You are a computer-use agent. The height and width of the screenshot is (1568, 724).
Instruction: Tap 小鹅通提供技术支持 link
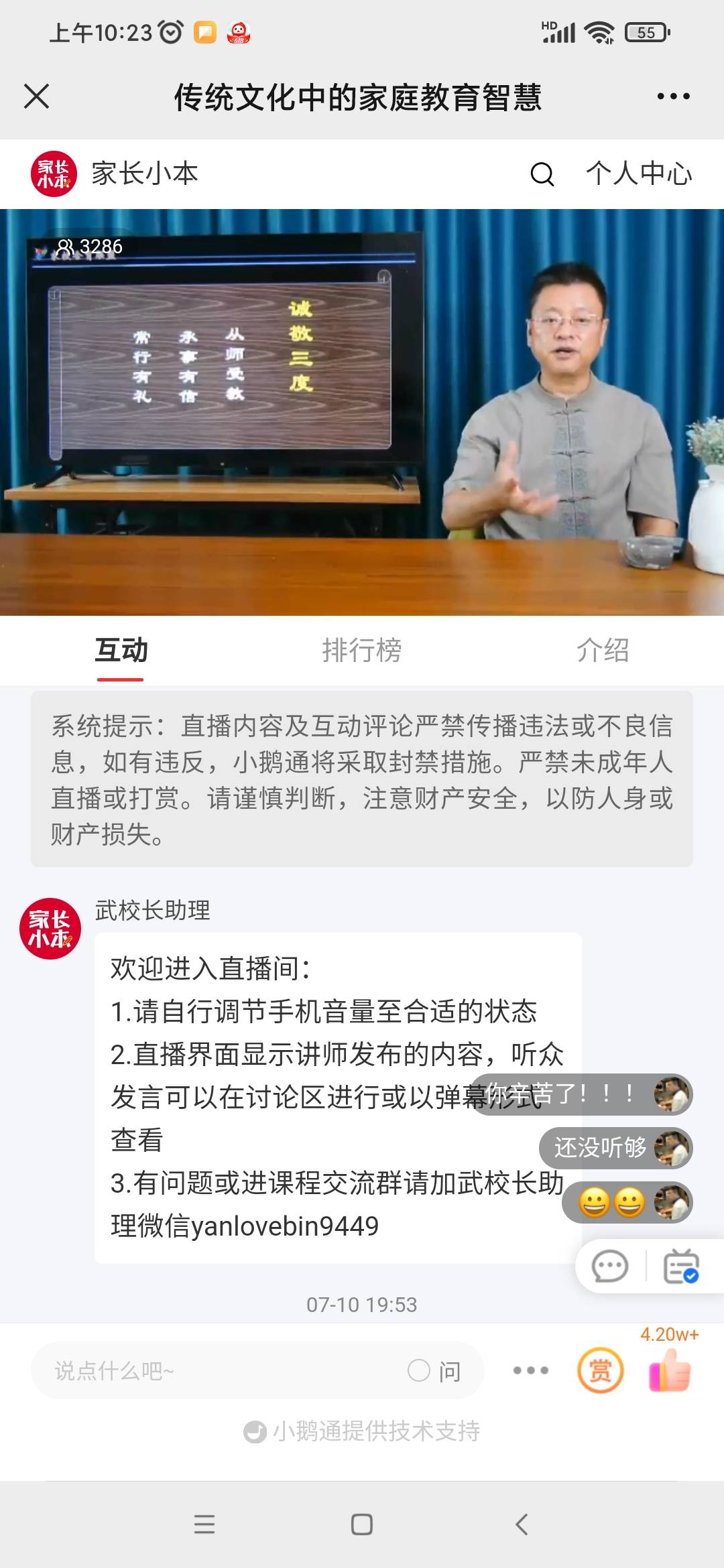(362, 1431)
